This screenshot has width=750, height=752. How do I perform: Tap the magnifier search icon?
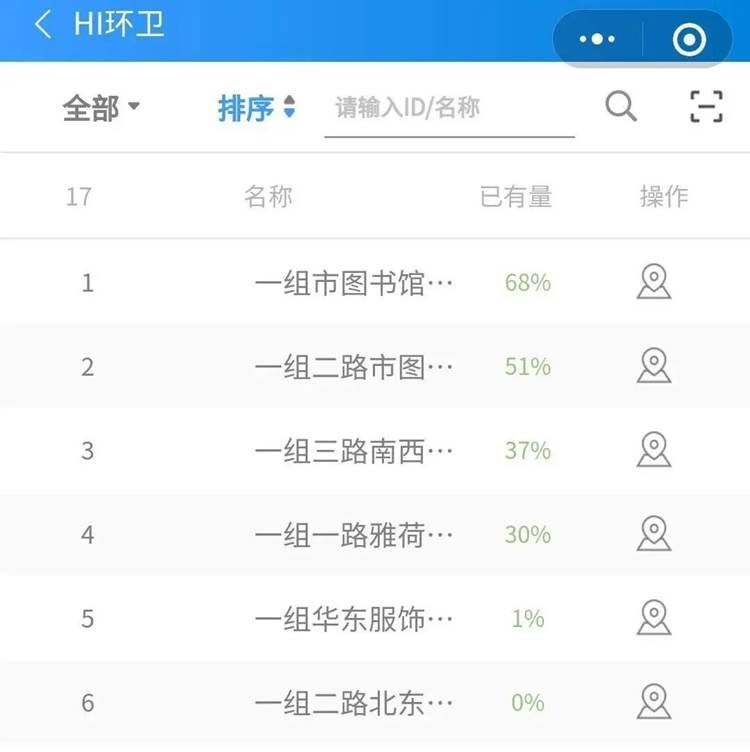coord(621,106)
